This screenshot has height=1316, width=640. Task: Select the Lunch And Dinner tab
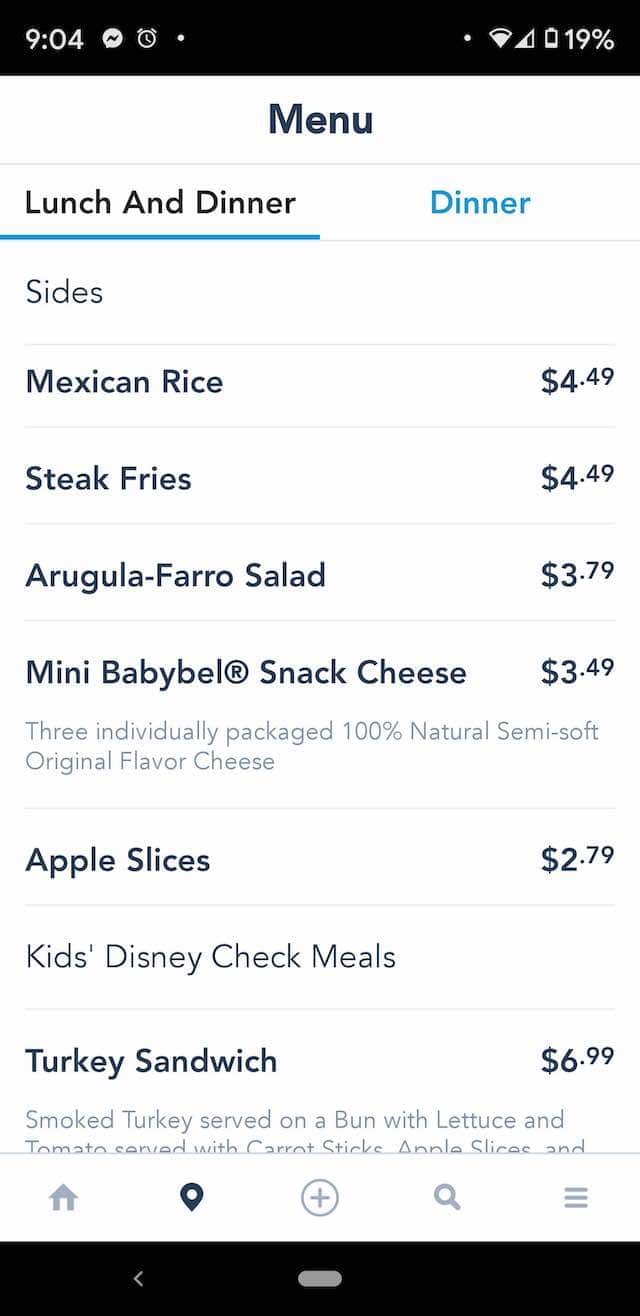[160, 202]
